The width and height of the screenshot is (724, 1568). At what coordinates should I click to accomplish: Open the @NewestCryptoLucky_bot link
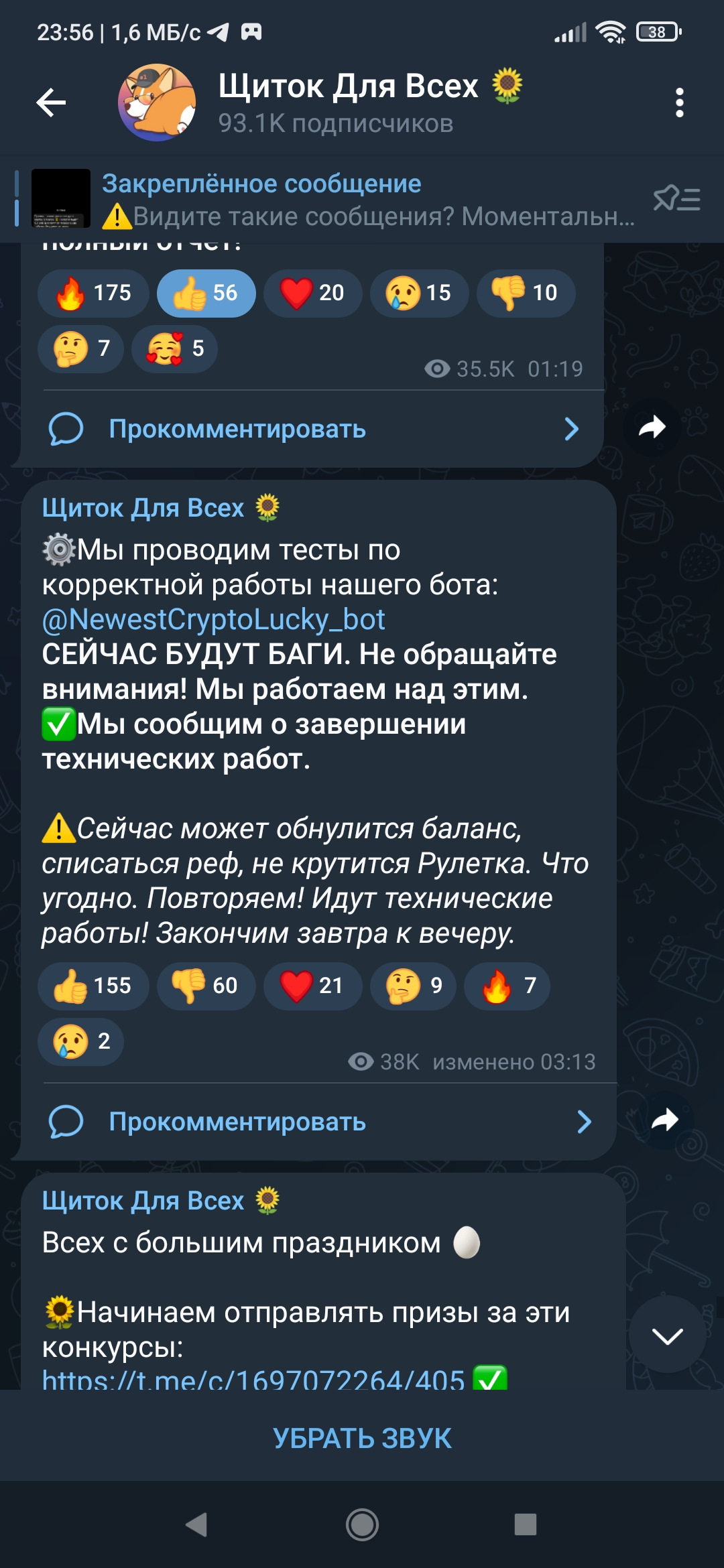[213, 619]
